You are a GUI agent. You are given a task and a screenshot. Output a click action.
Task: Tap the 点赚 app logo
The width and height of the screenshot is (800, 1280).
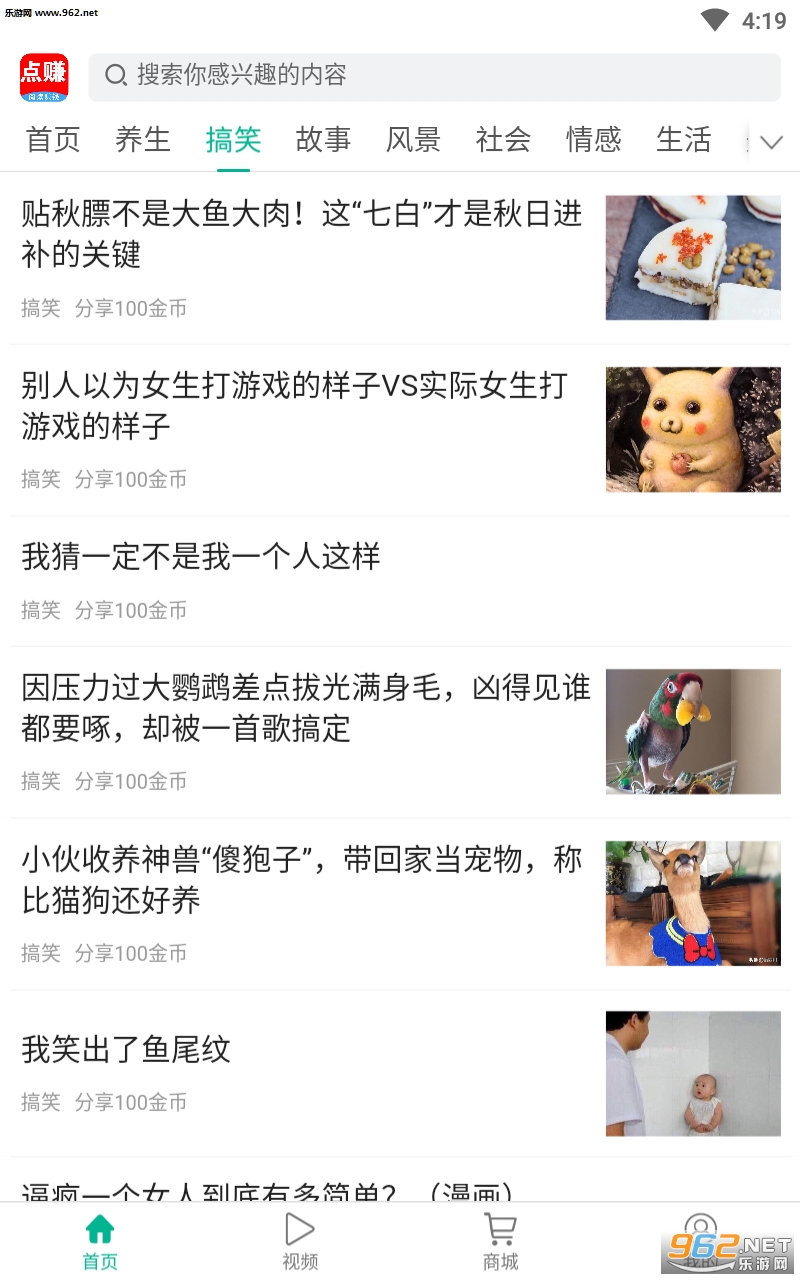pos(44,77)
